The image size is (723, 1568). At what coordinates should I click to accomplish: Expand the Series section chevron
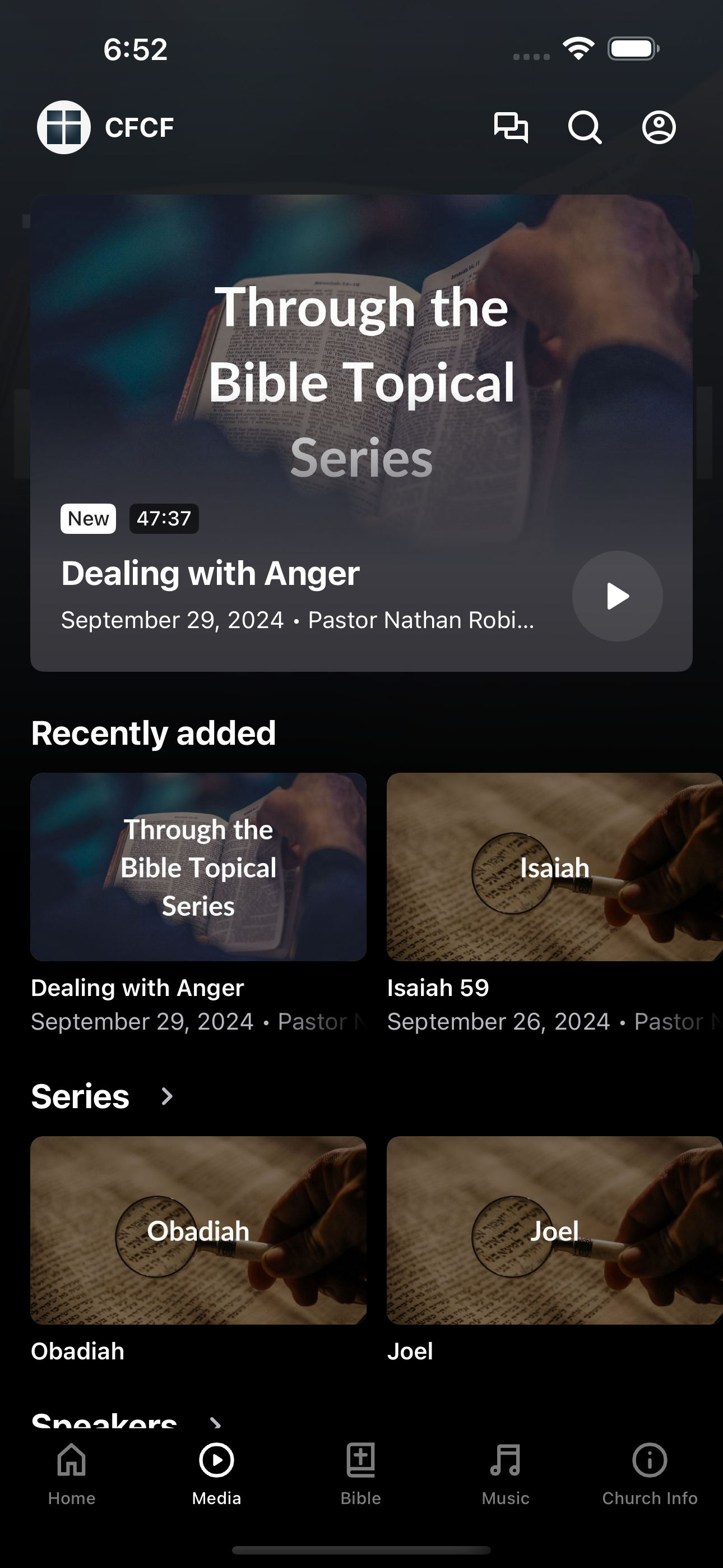point(167,1096)
